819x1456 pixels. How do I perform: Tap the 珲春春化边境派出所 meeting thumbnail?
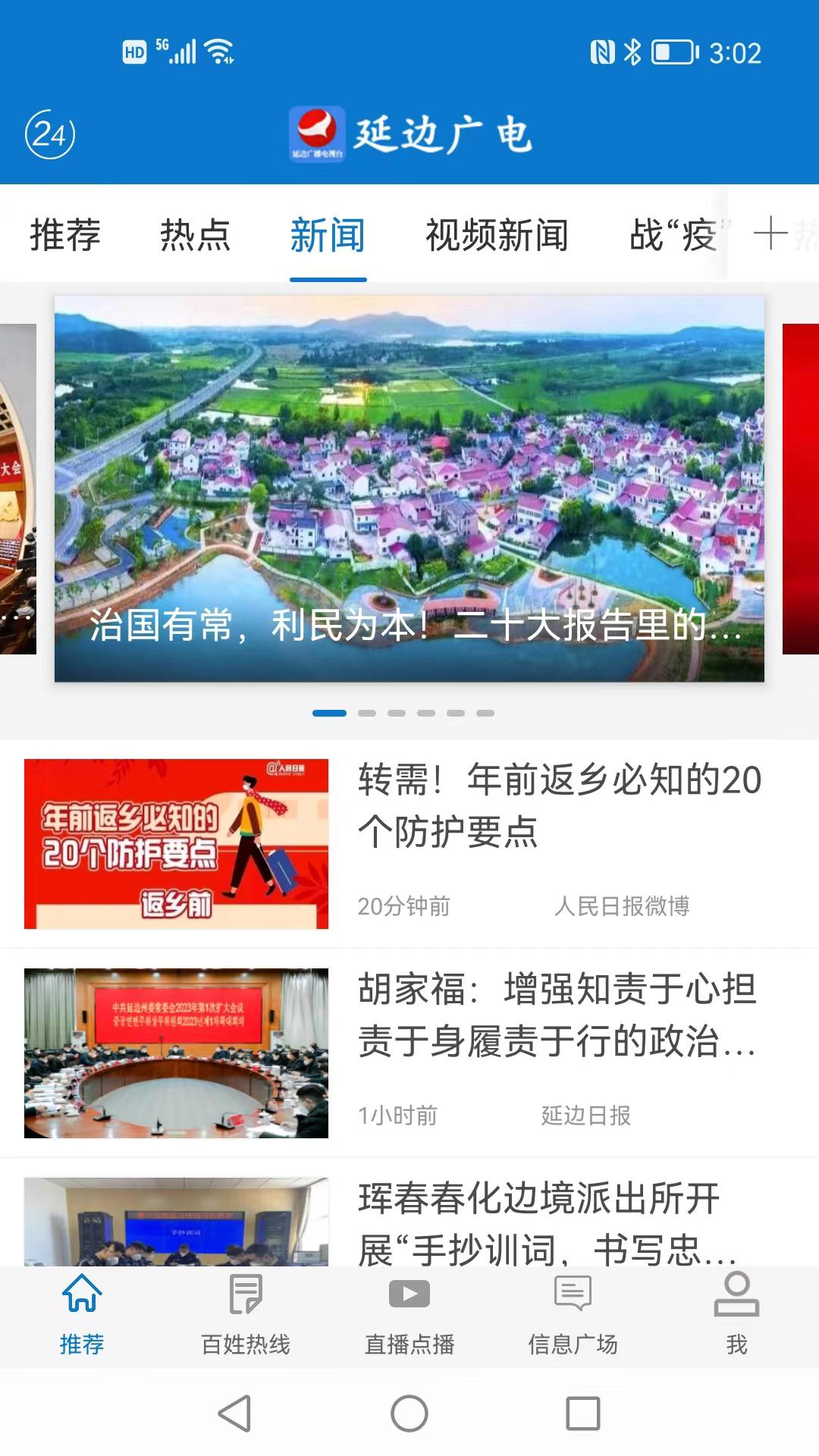point(177,1221)
